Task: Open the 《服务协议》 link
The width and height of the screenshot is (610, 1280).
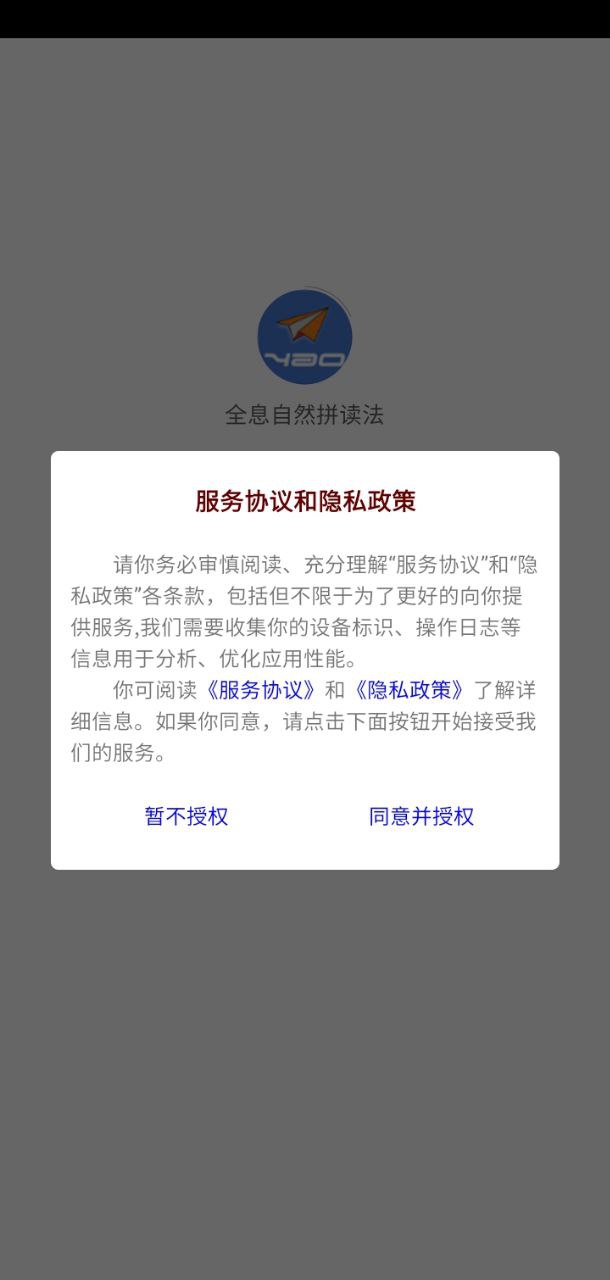Action: 261,690
